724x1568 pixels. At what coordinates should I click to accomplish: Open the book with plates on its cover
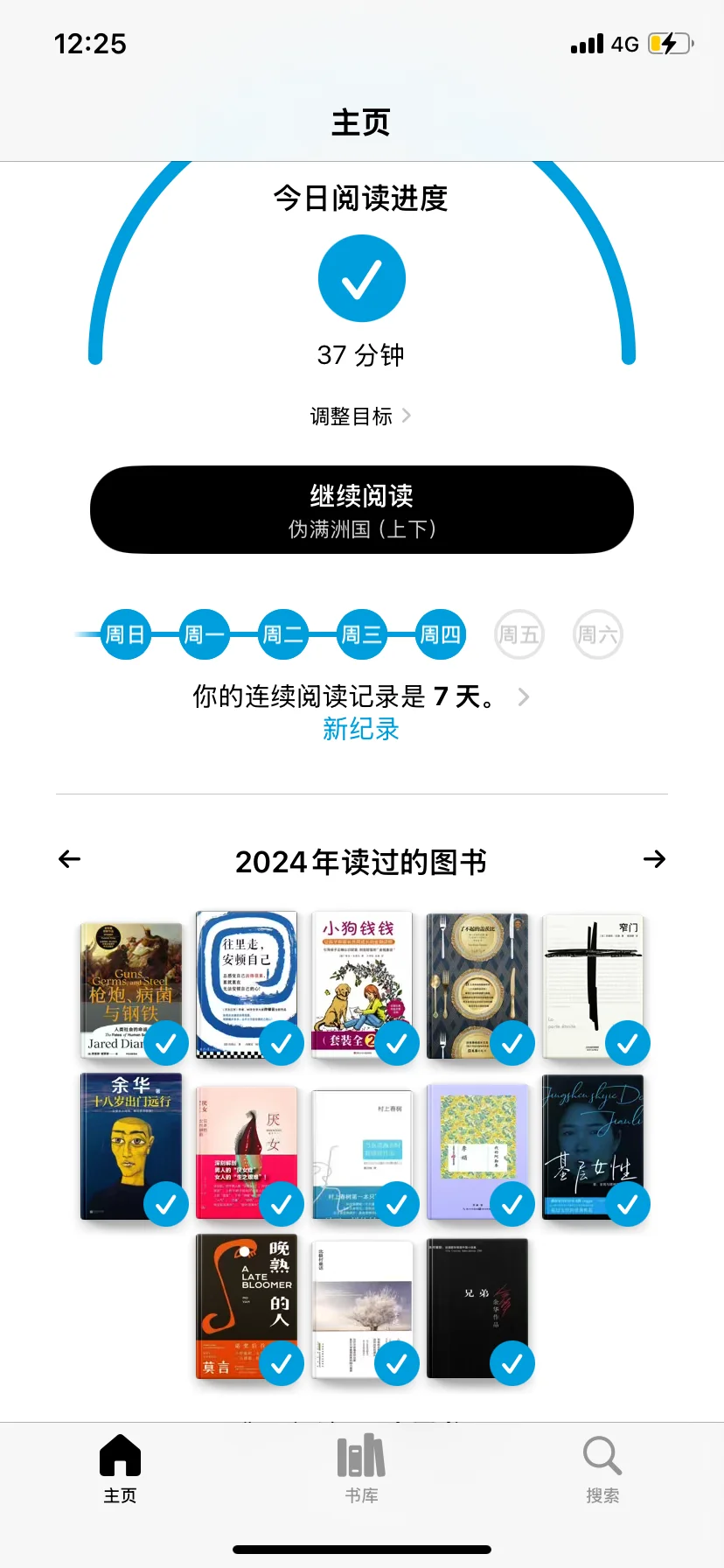point(477,986)
